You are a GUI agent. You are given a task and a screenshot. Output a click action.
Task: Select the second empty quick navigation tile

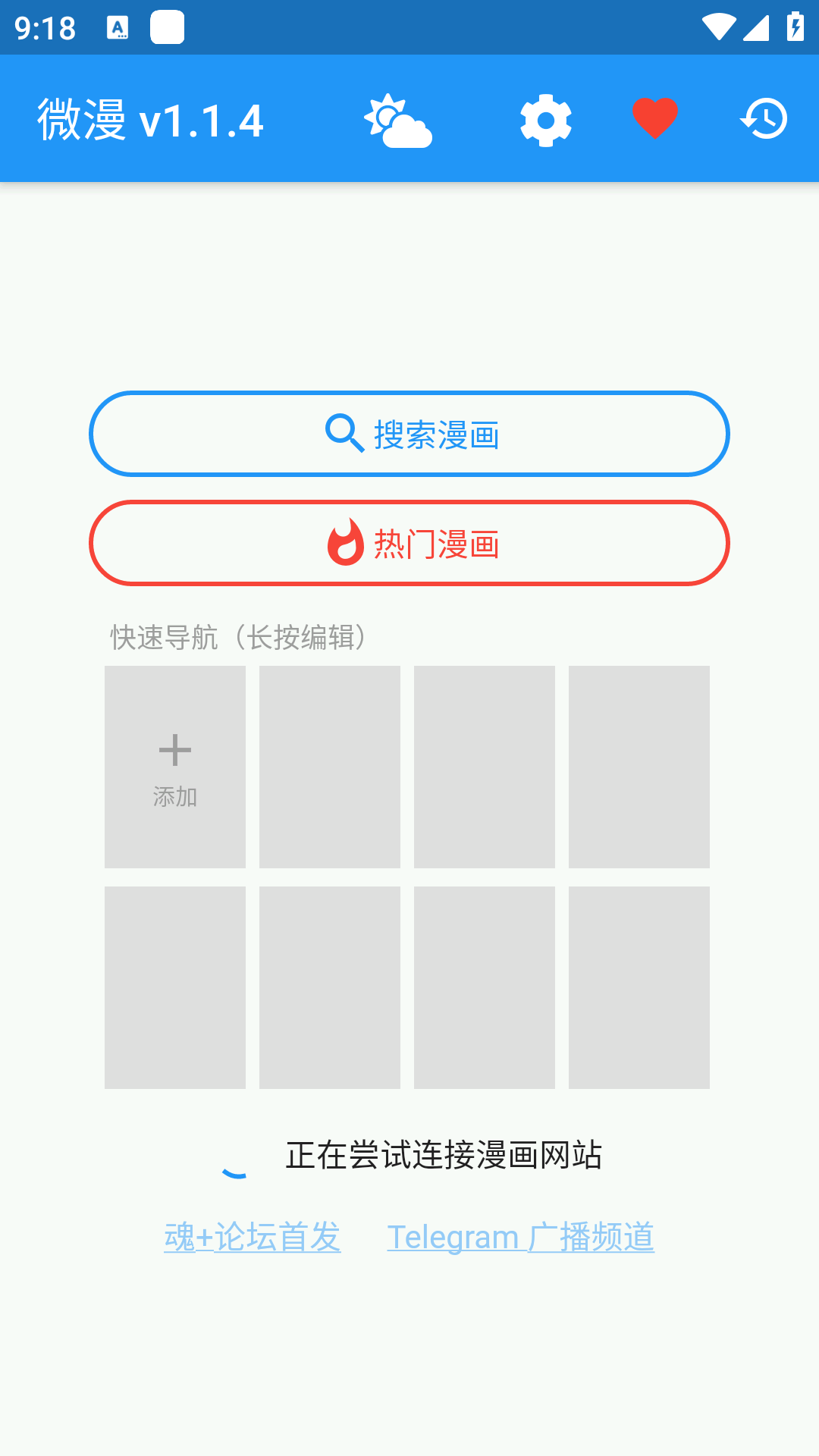(330, 767)
